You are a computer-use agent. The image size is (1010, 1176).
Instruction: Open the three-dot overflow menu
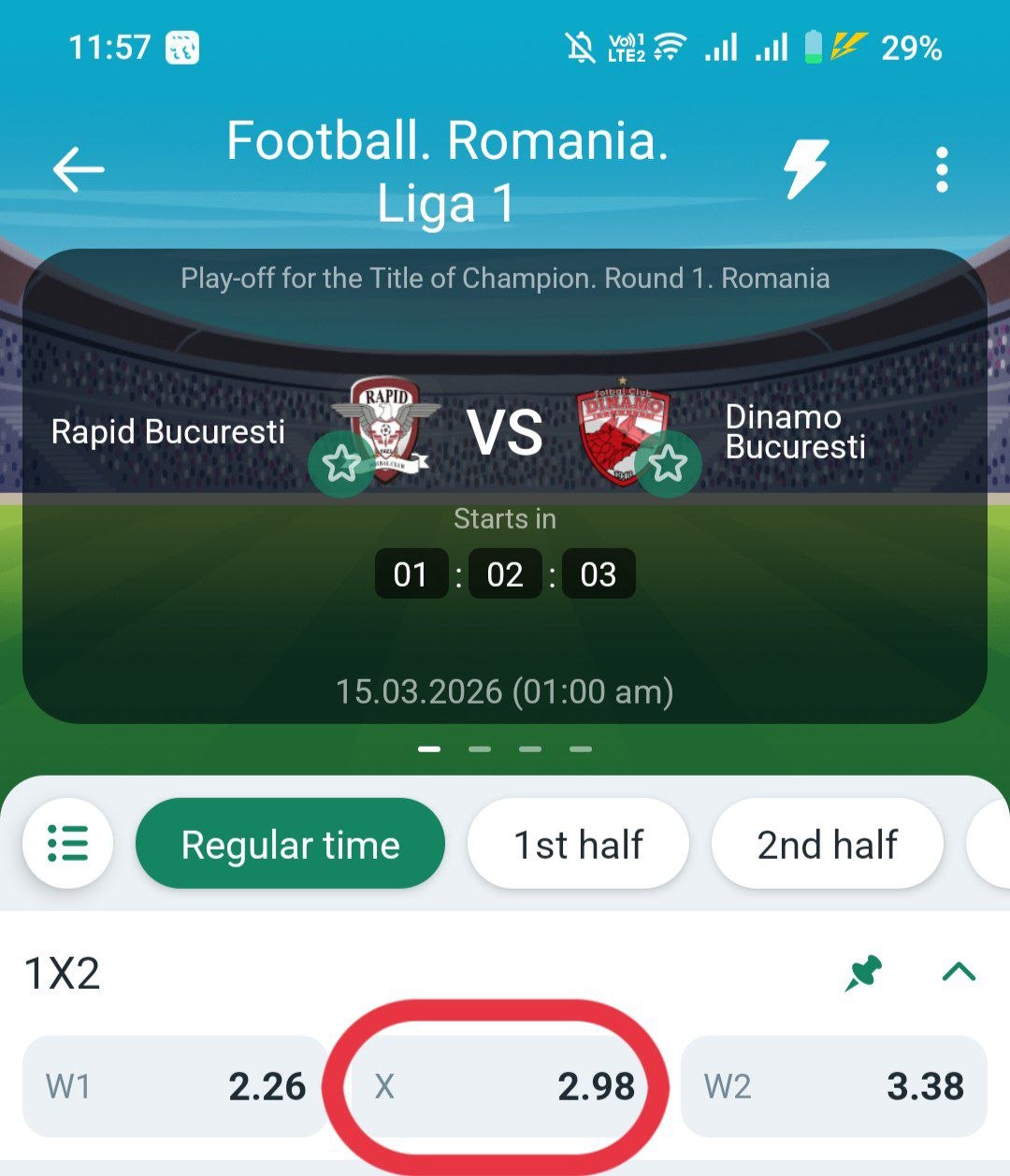pyautogui.click(x=941, y=170)
